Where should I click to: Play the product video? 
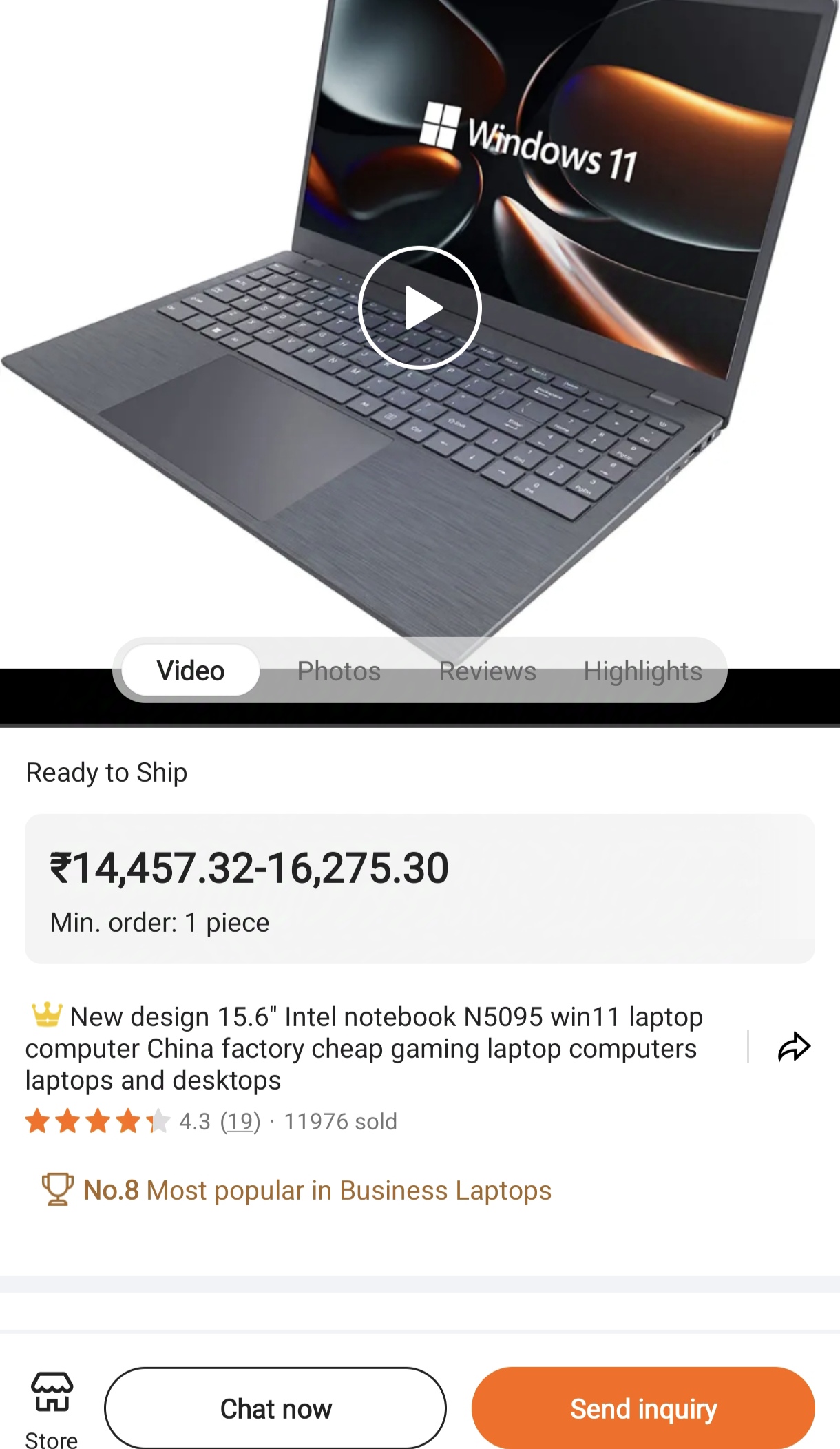point(419,308)
